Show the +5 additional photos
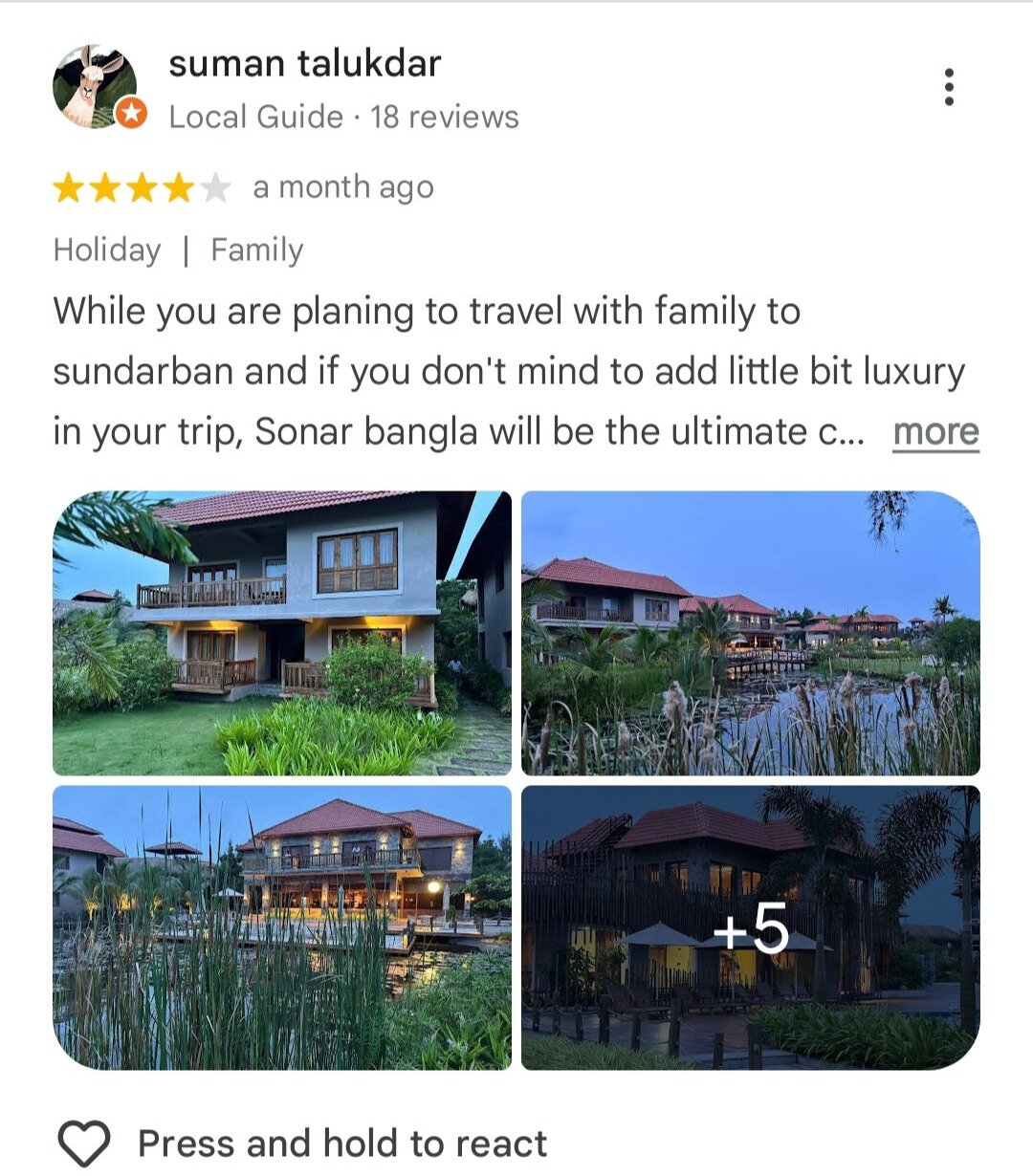 pyautogui.click(x=751, y=927)
